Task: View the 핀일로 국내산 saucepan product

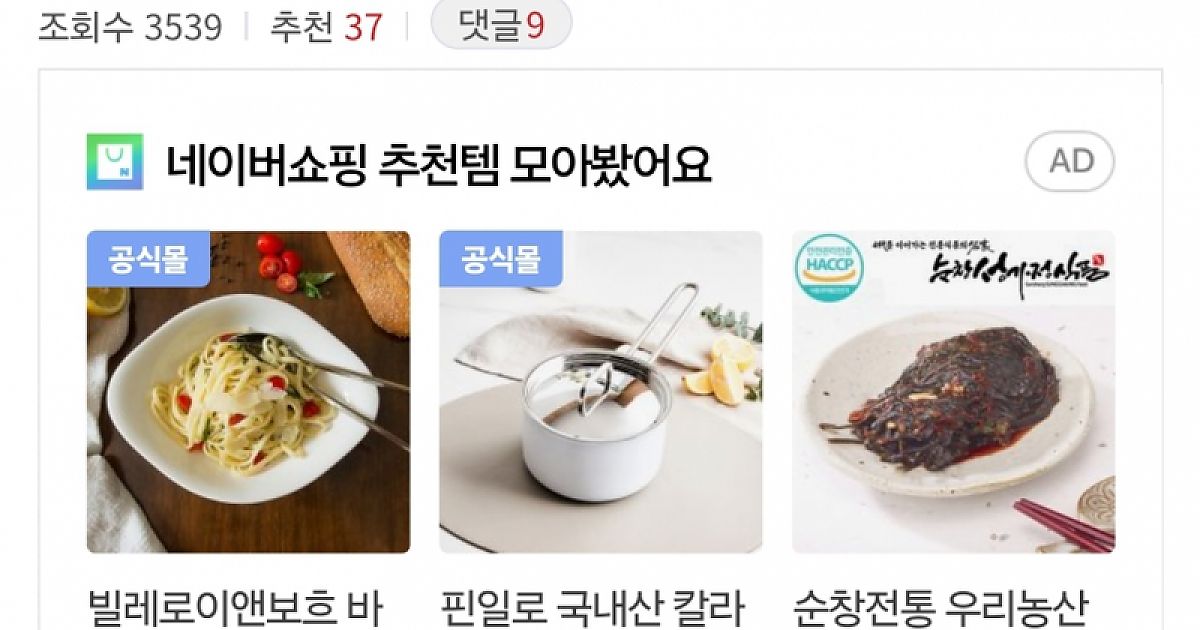Action: tap(600, 392)
